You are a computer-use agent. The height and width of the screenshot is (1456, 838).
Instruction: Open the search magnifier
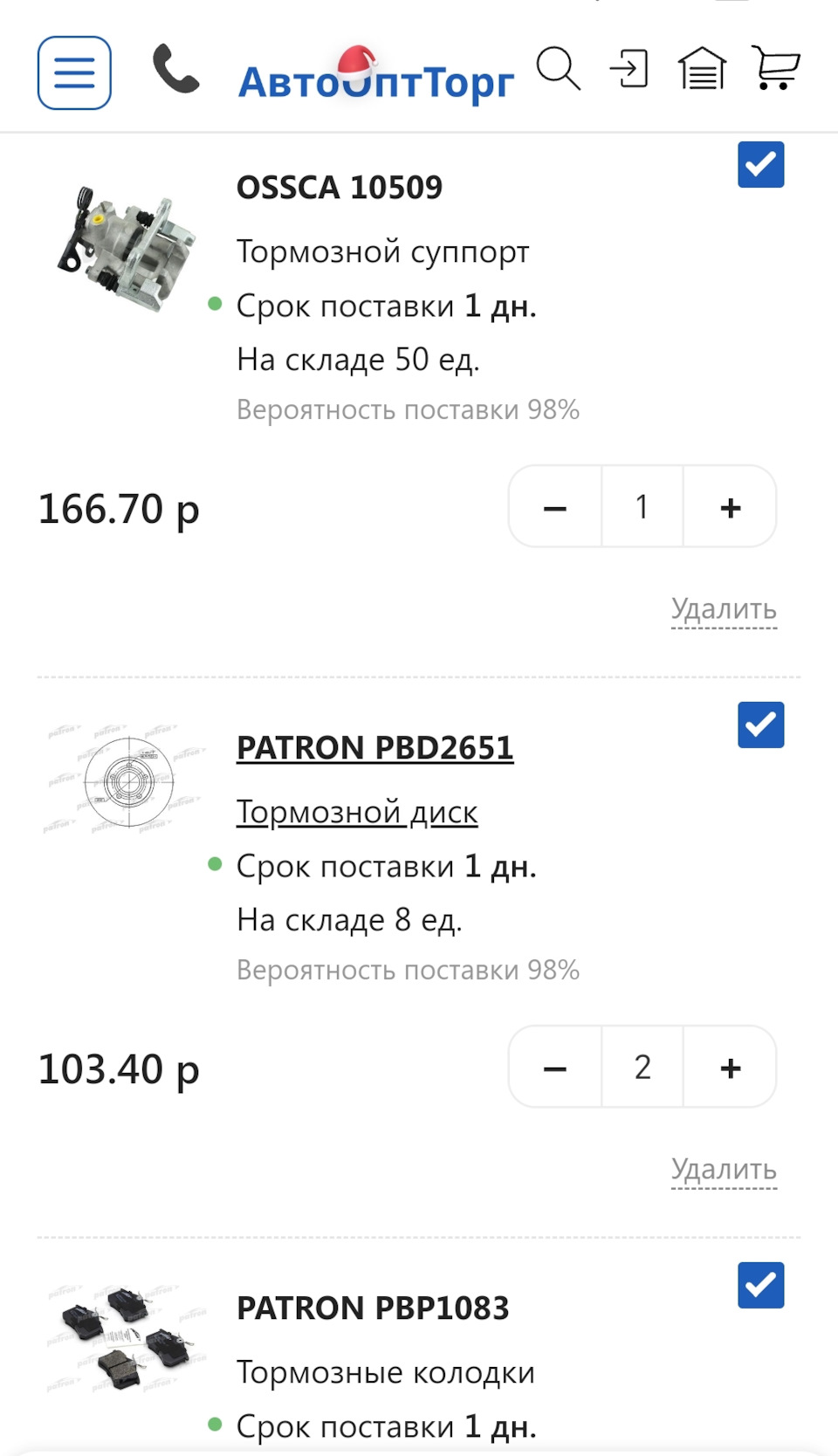coord(558,68)
